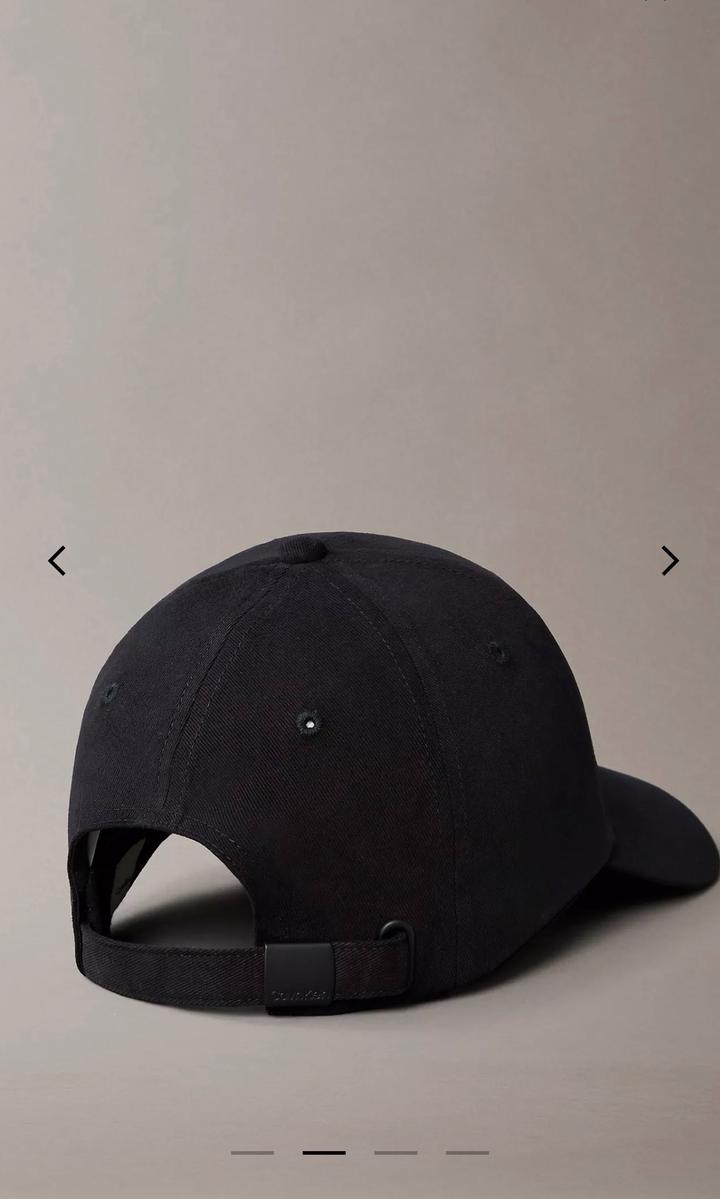Jump to the first image indicator
This screenshot has width=720, height=1199.
click(252, 1153)
